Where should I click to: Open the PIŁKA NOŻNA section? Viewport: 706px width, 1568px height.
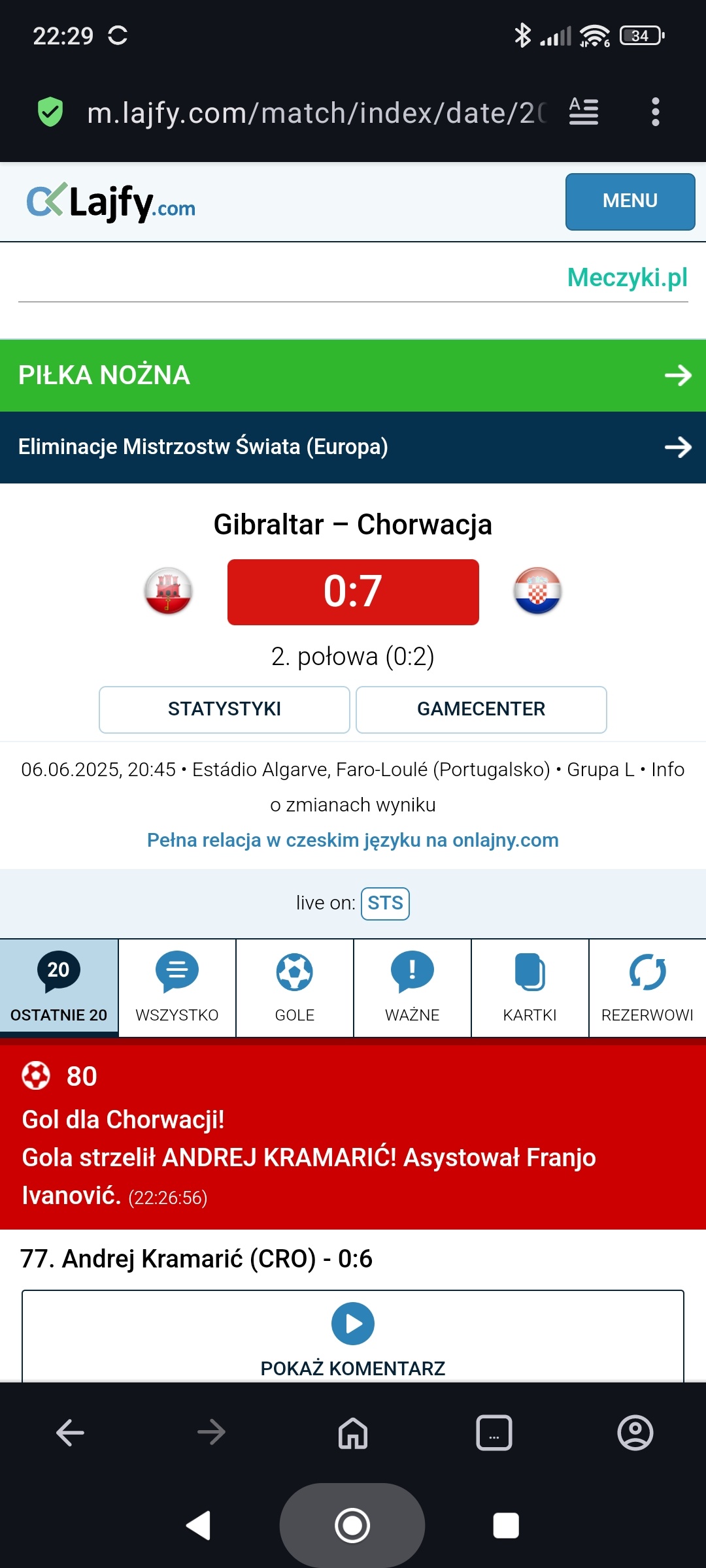[353, 376]
